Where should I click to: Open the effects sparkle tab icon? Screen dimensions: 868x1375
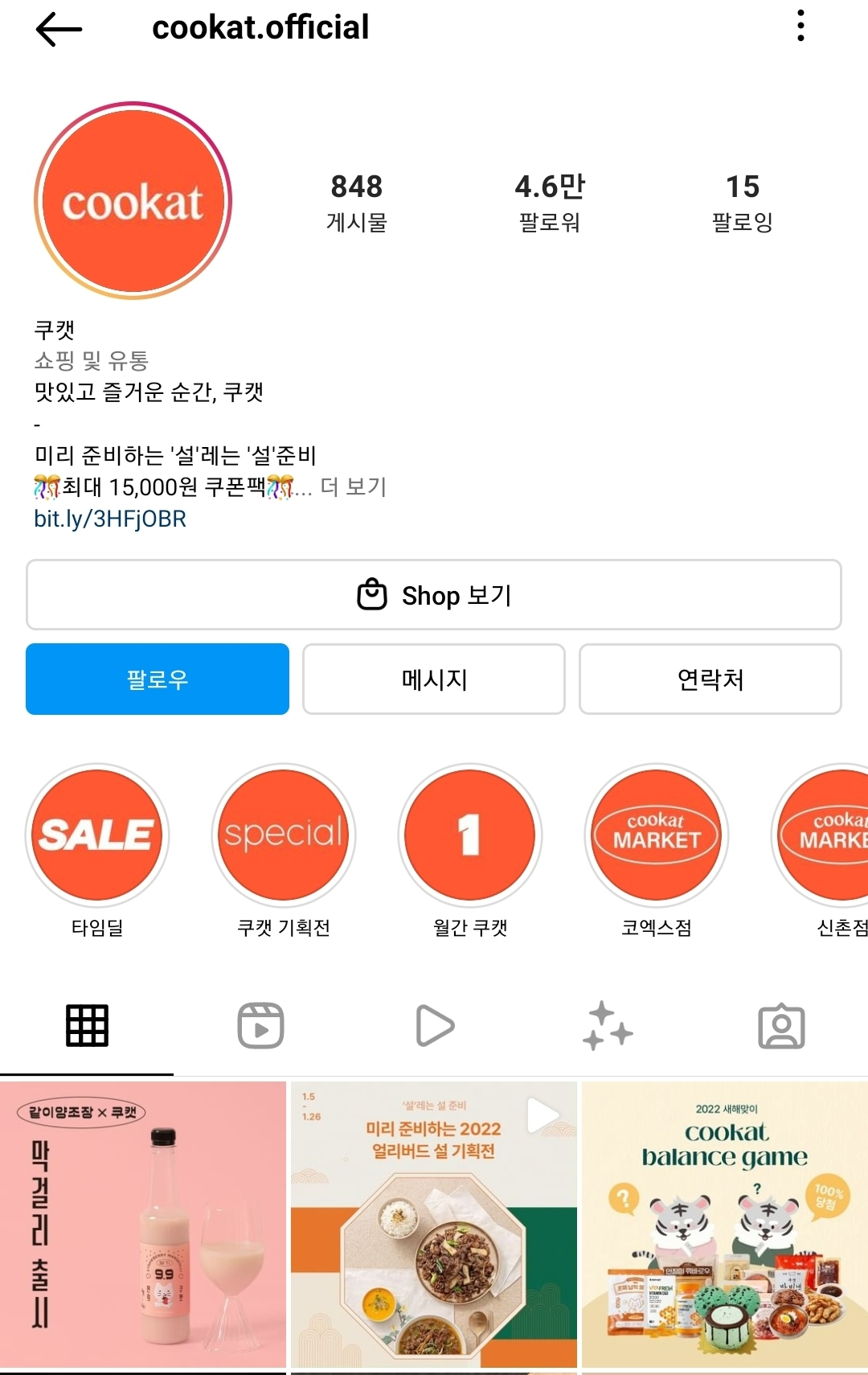[x=608, y=1024]
